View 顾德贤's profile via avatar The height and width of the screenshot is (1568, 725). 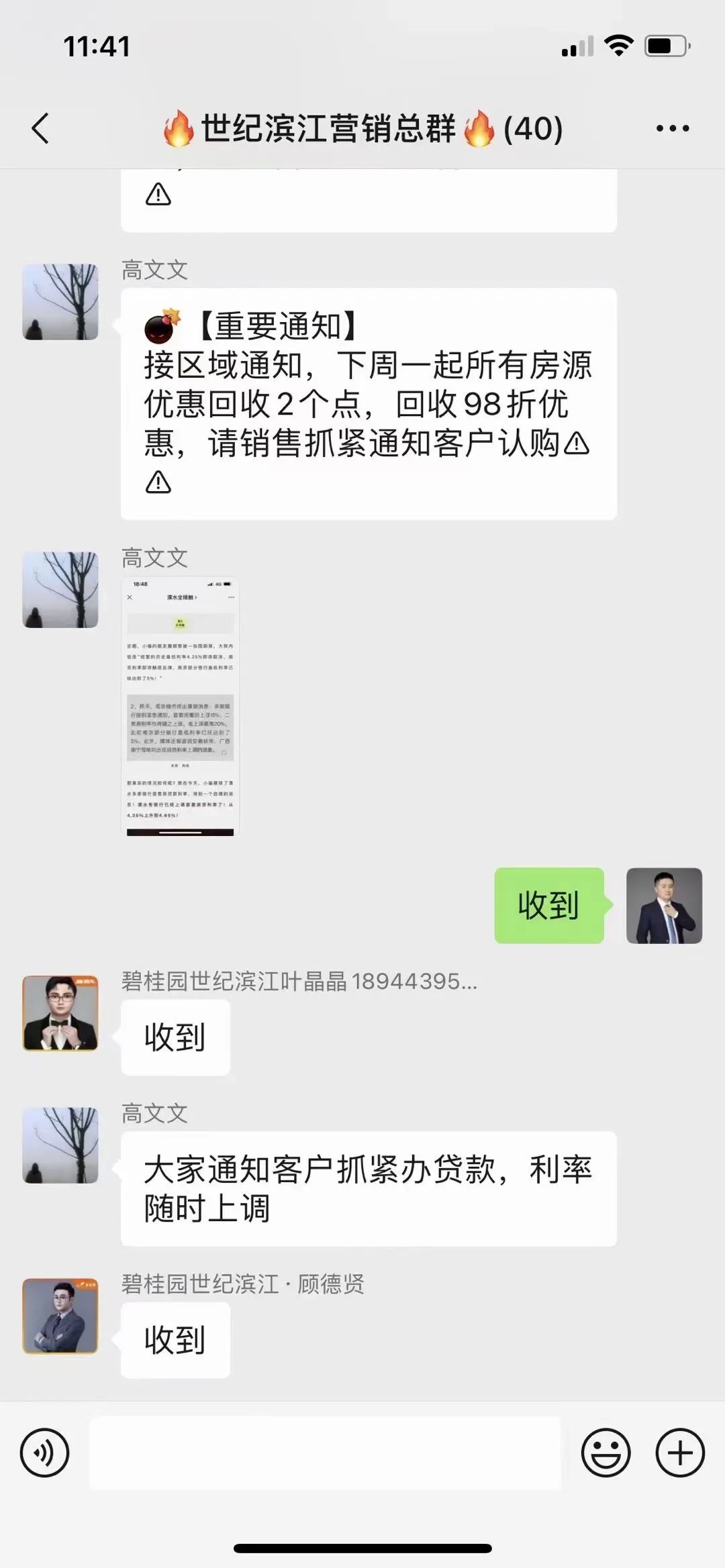(60, 1315)
